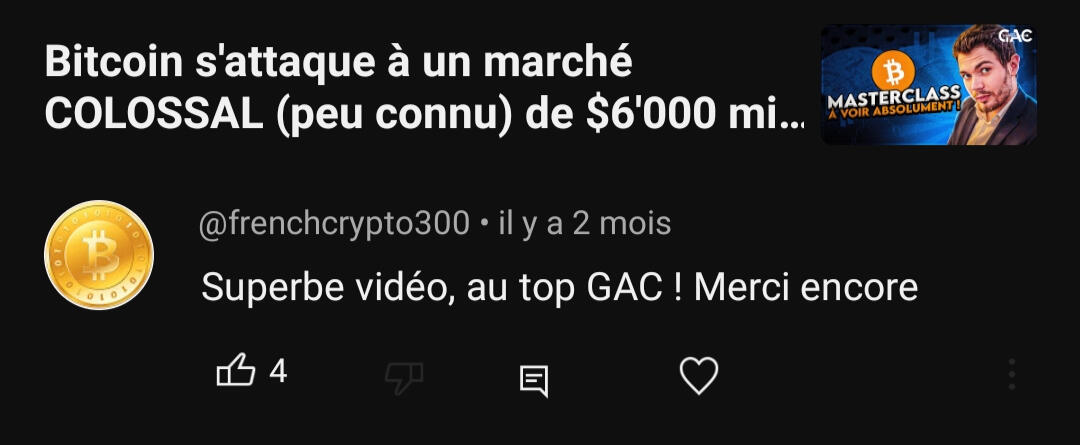Dislike the comment by @frenchcrypto300

(404, 377)
